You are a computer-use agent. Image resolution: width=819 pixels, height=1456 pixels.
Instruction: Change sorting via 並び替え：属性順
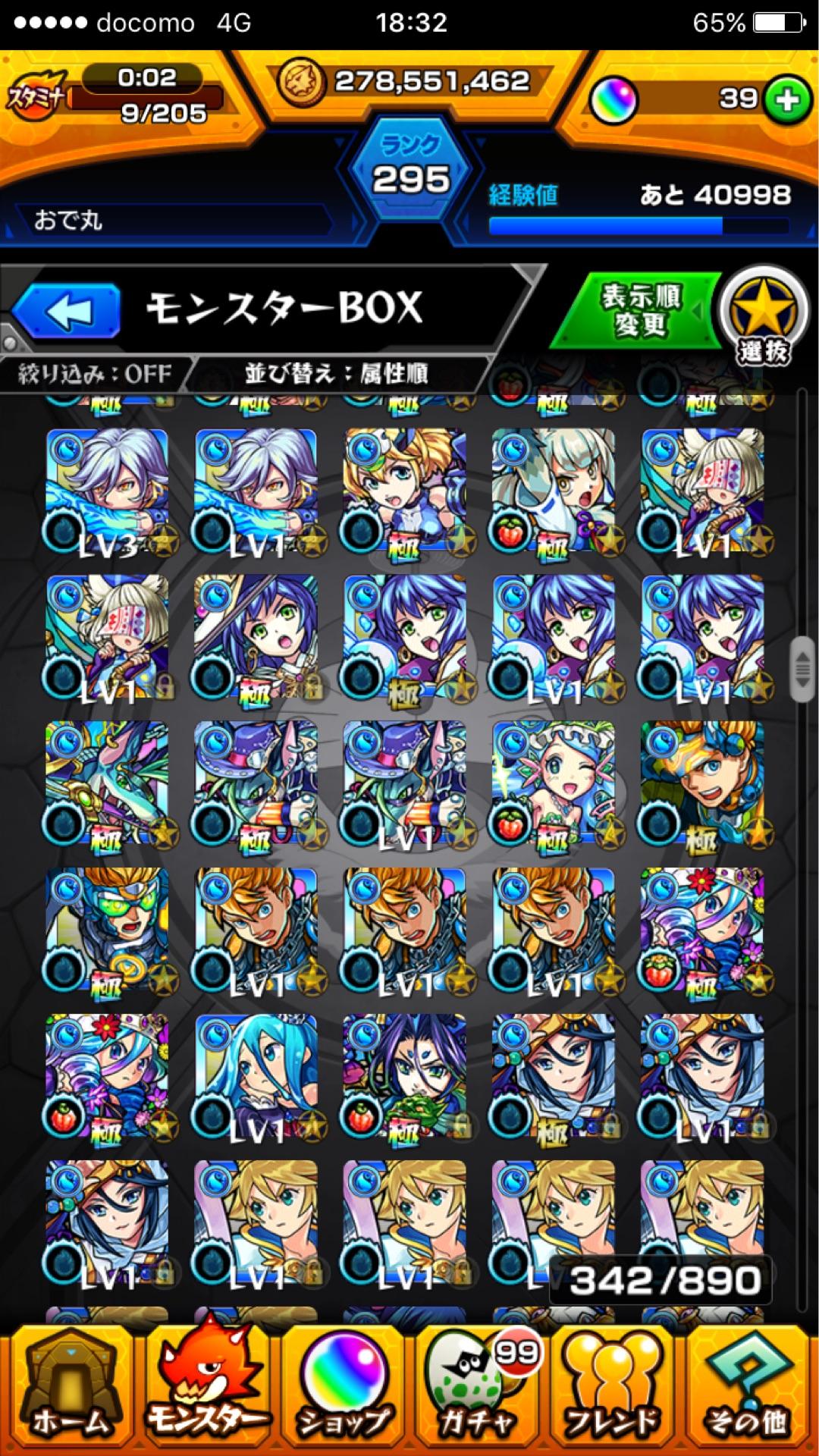(337, 374)
